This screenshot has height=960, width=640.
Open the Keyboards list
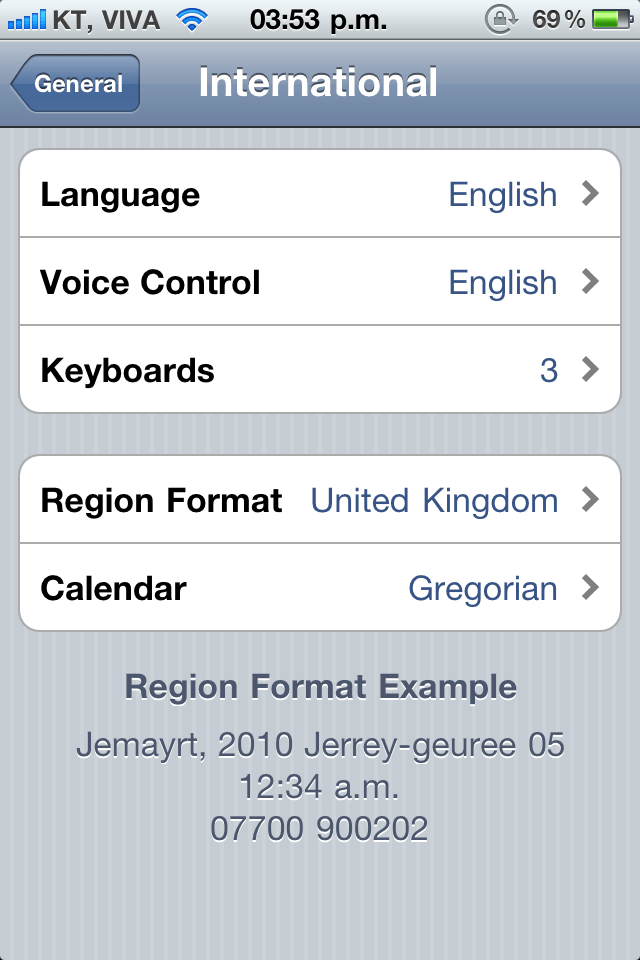coord(320,370)
